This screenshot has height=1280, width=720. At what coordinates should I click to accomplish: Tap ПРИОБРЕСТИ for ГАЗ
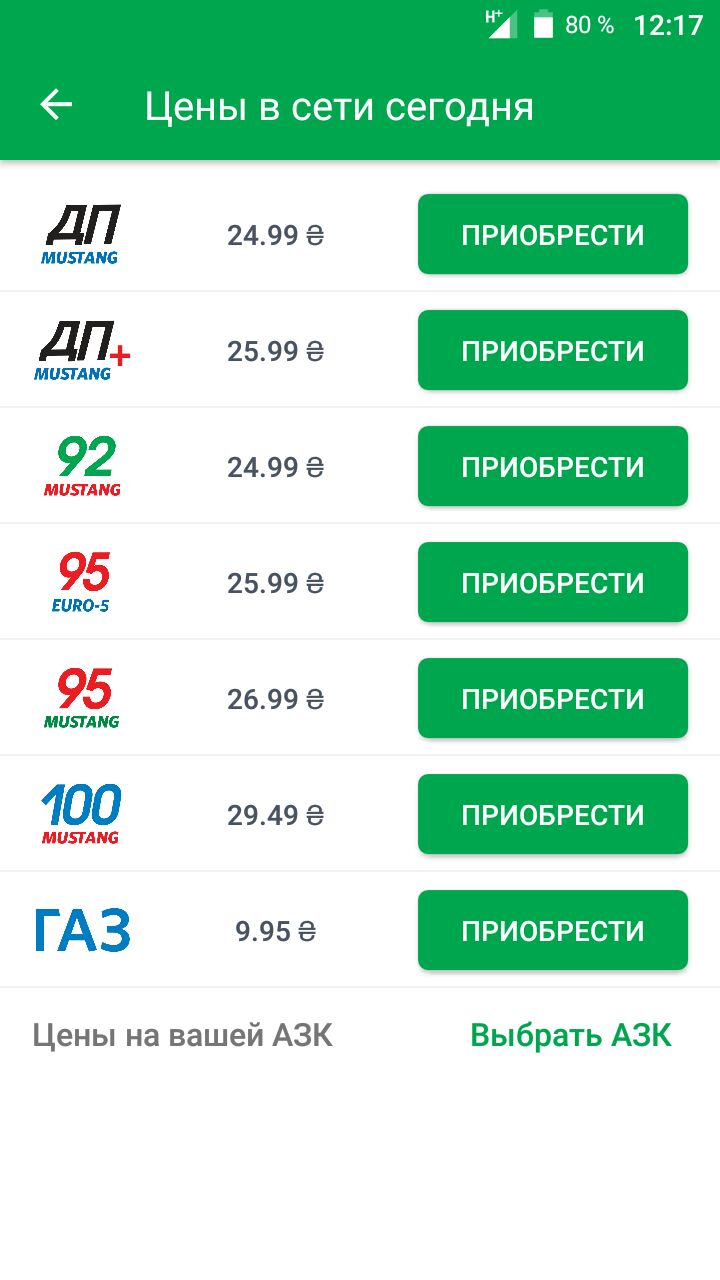(x=553, y=930)
